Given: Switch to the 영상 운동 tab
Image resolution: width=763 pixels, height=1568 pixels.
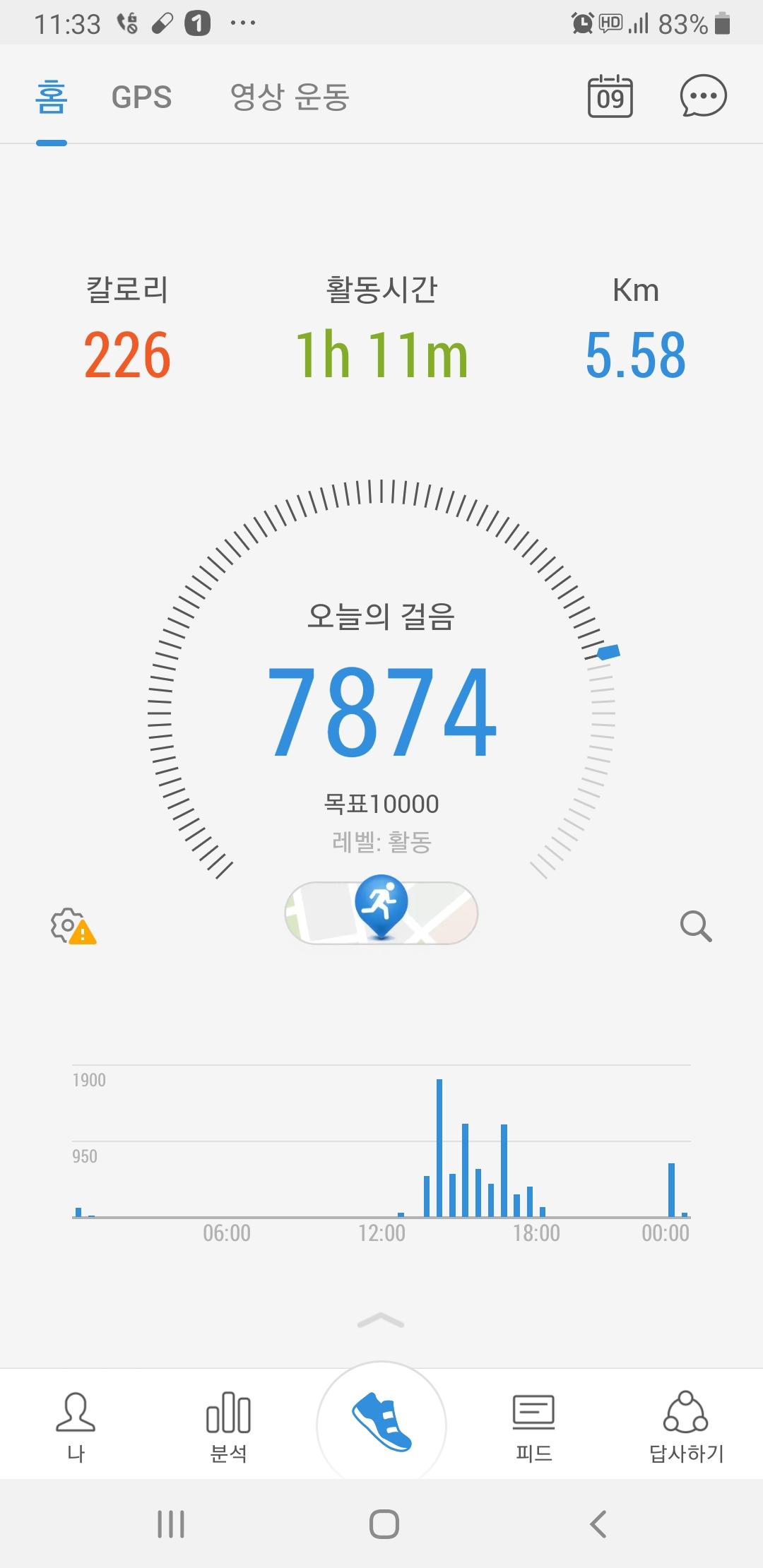Looking at the screenshot, I should tap(290, 97).
